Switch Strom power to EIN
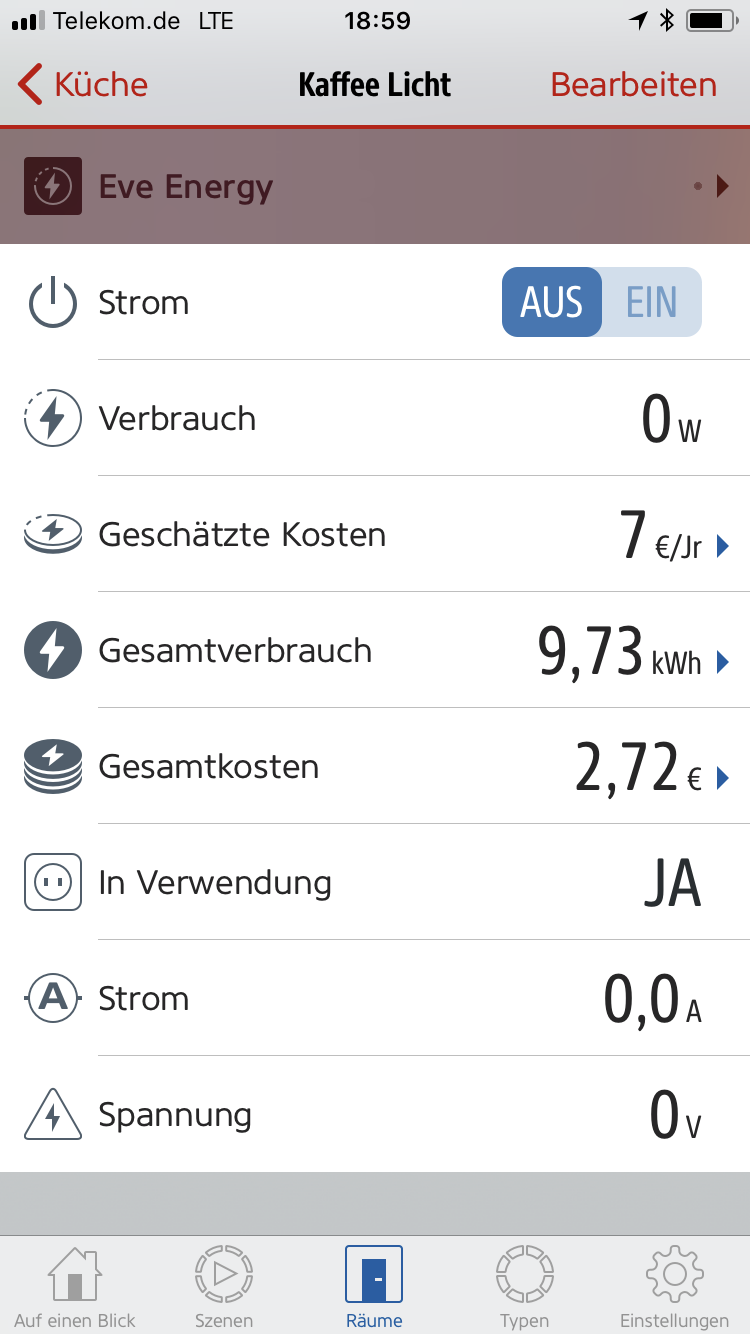This screenshot has width=750, height=1334. (652, 302)
